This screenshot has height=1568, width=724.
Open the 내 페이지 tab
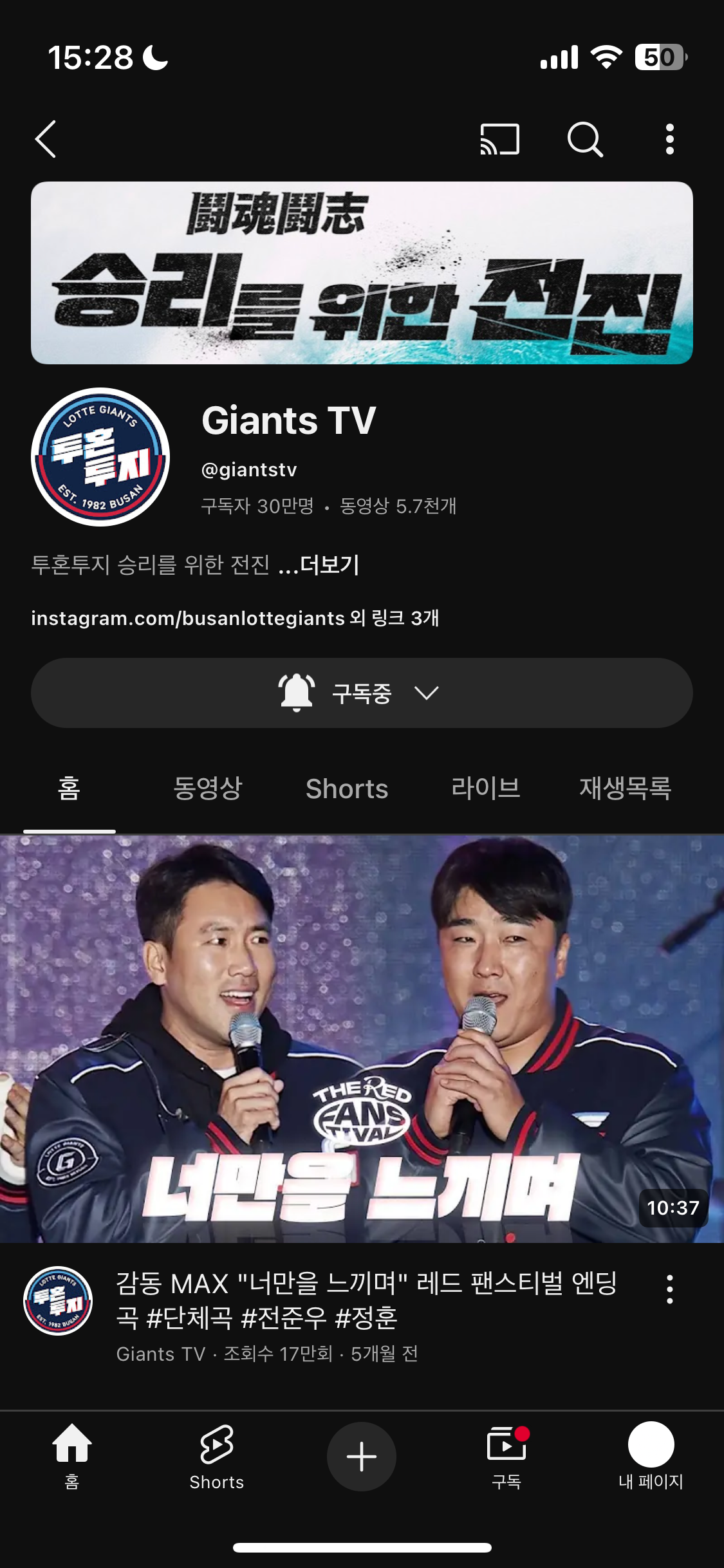[x=651, y=1456]
